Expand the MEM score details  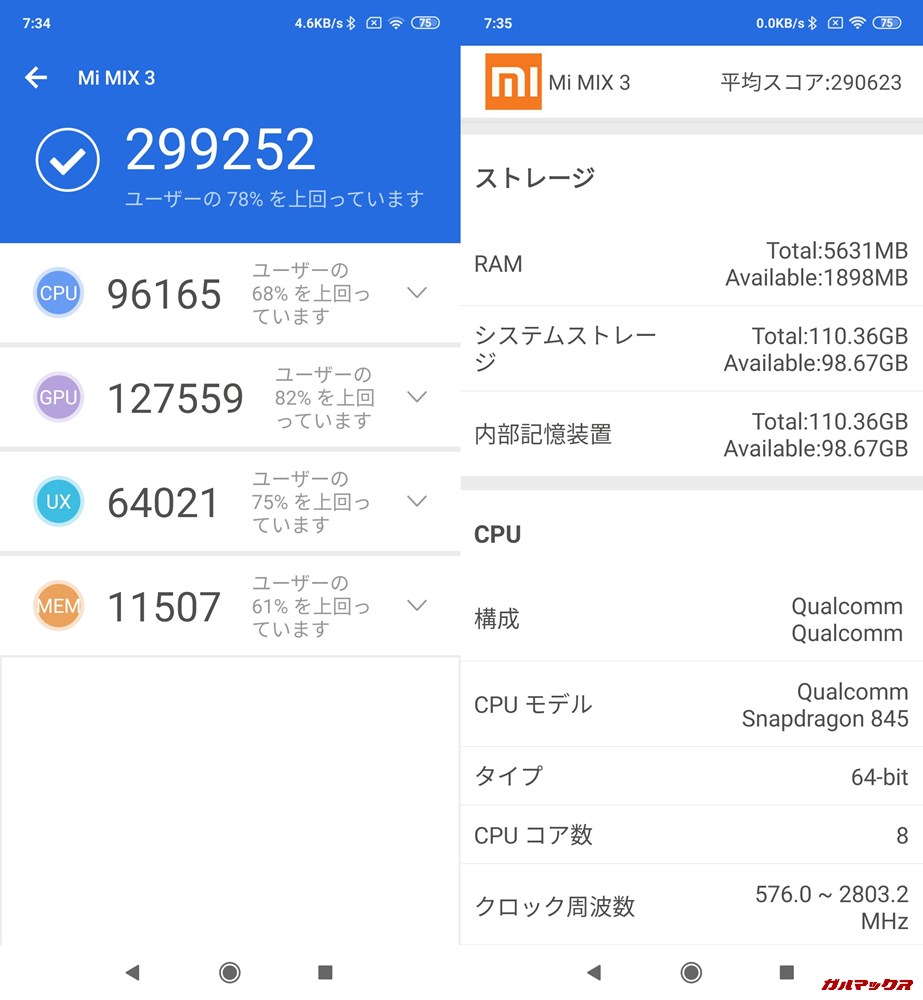coord(417,606)
